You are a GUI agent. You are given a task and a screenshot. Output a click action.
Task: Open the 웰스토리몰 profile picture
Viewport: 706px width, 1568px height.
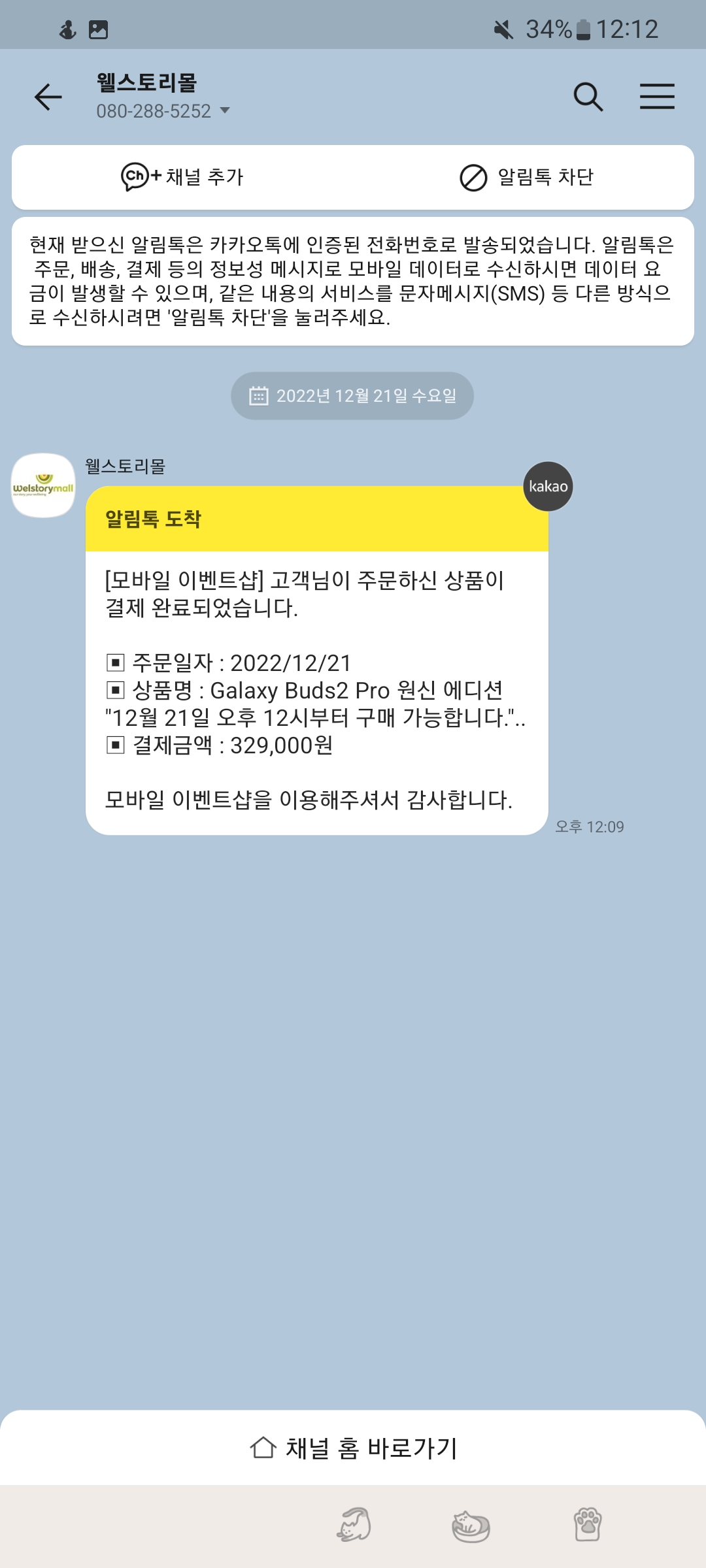(44, 485)
